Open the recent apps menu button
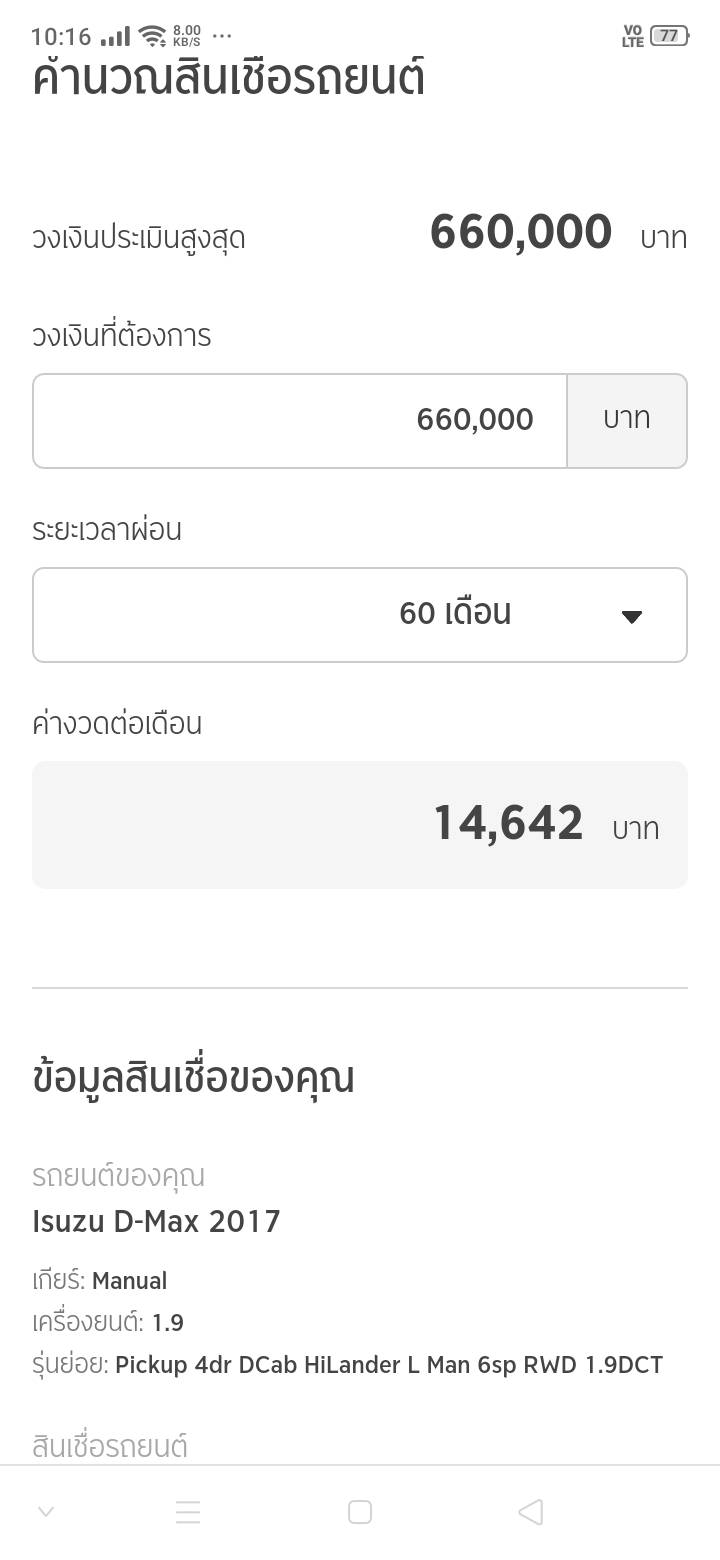Viewport: 720px width, 1560px height. tap(188, 1512)
